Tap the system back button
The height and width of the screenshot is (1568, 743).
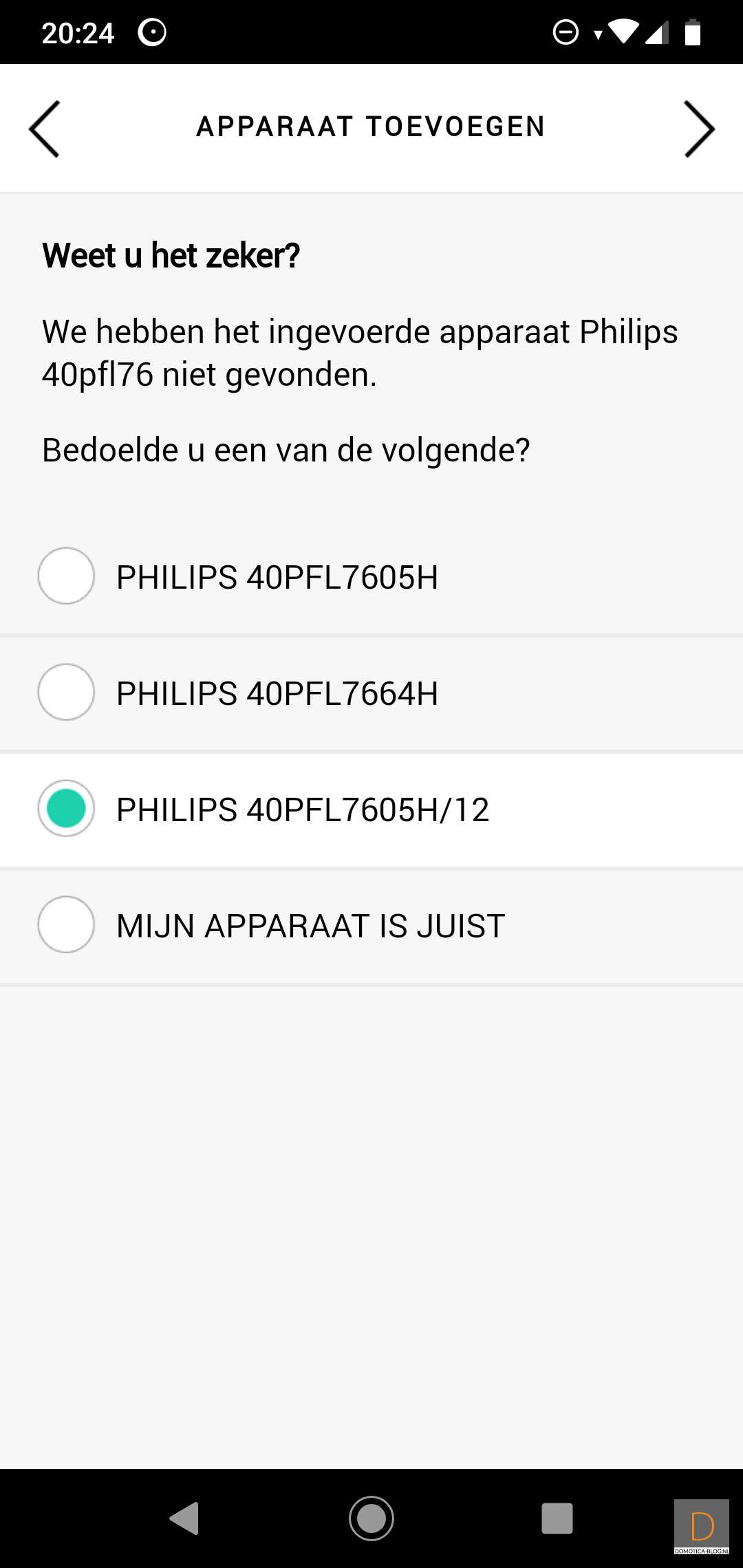pyautogui.click(x=184, y=1518)
